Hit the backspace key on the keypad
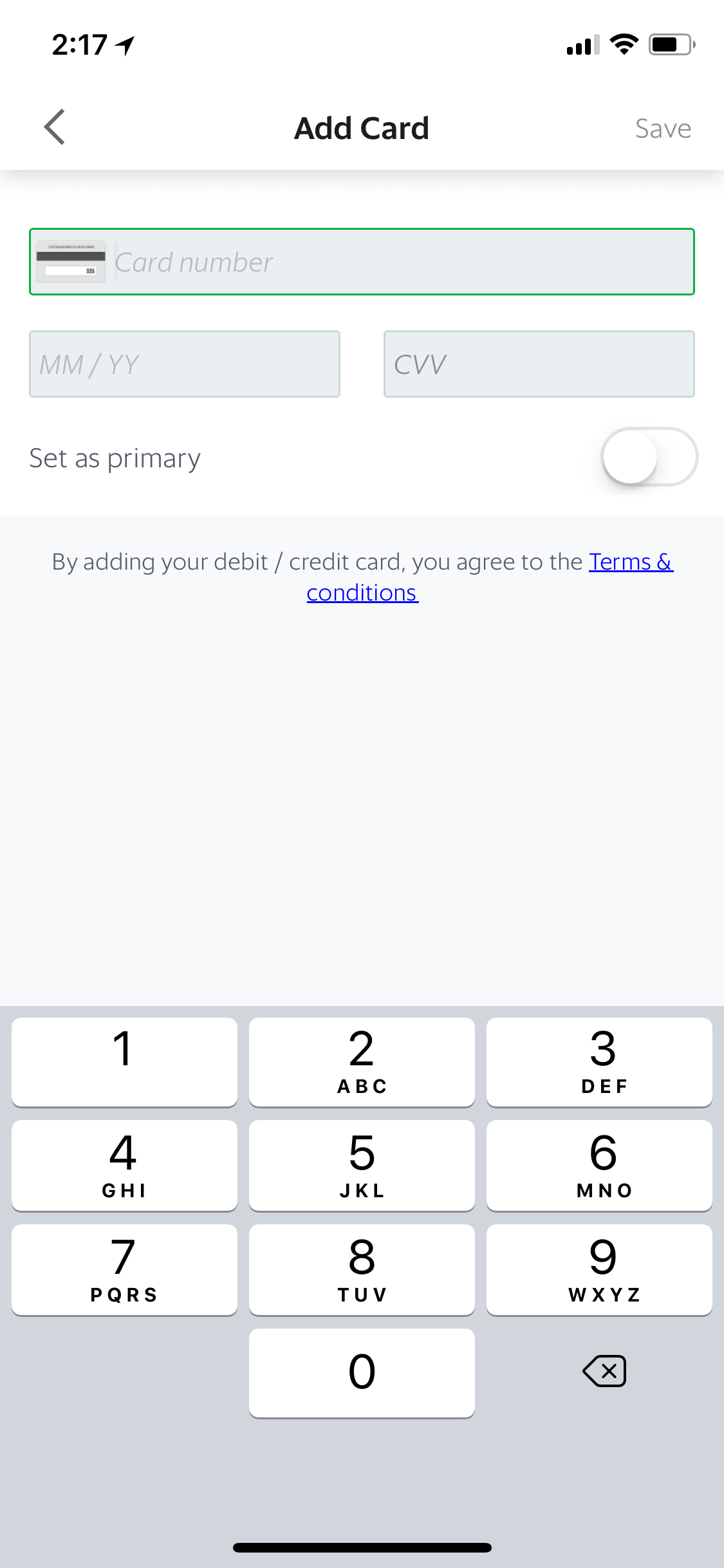Screen dimensions: 724x1568 [x=604, y=1371]
